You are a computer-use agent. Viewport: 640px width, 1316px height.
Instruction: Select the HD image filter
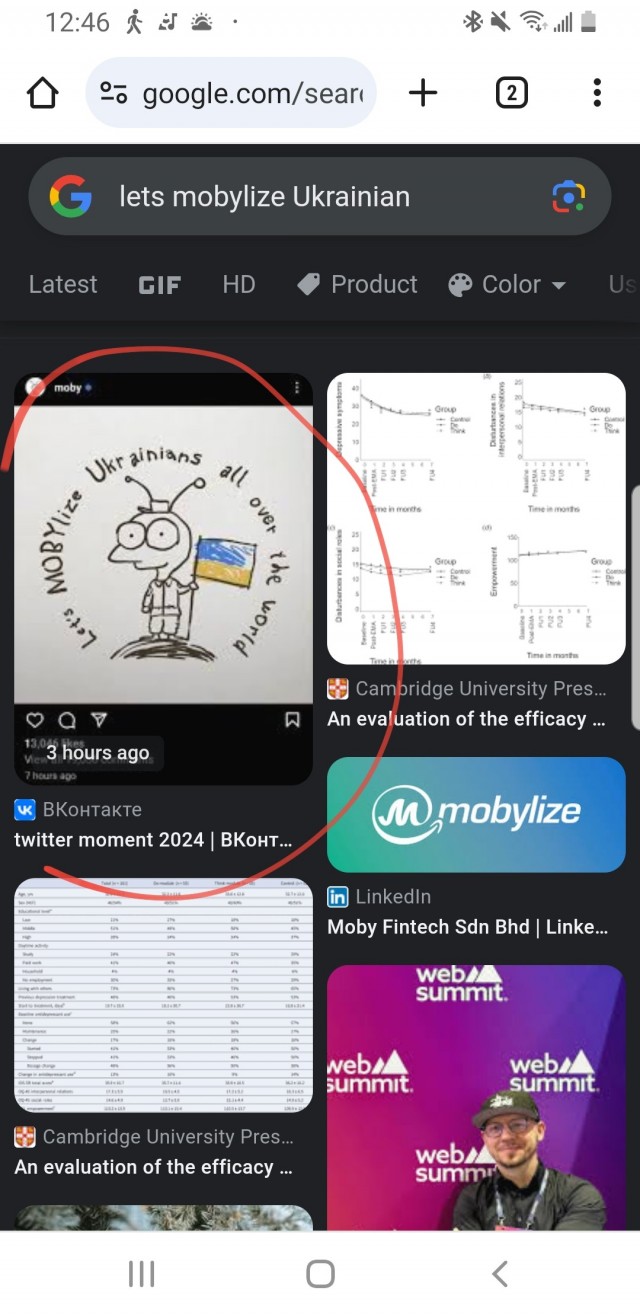point(239,285)
